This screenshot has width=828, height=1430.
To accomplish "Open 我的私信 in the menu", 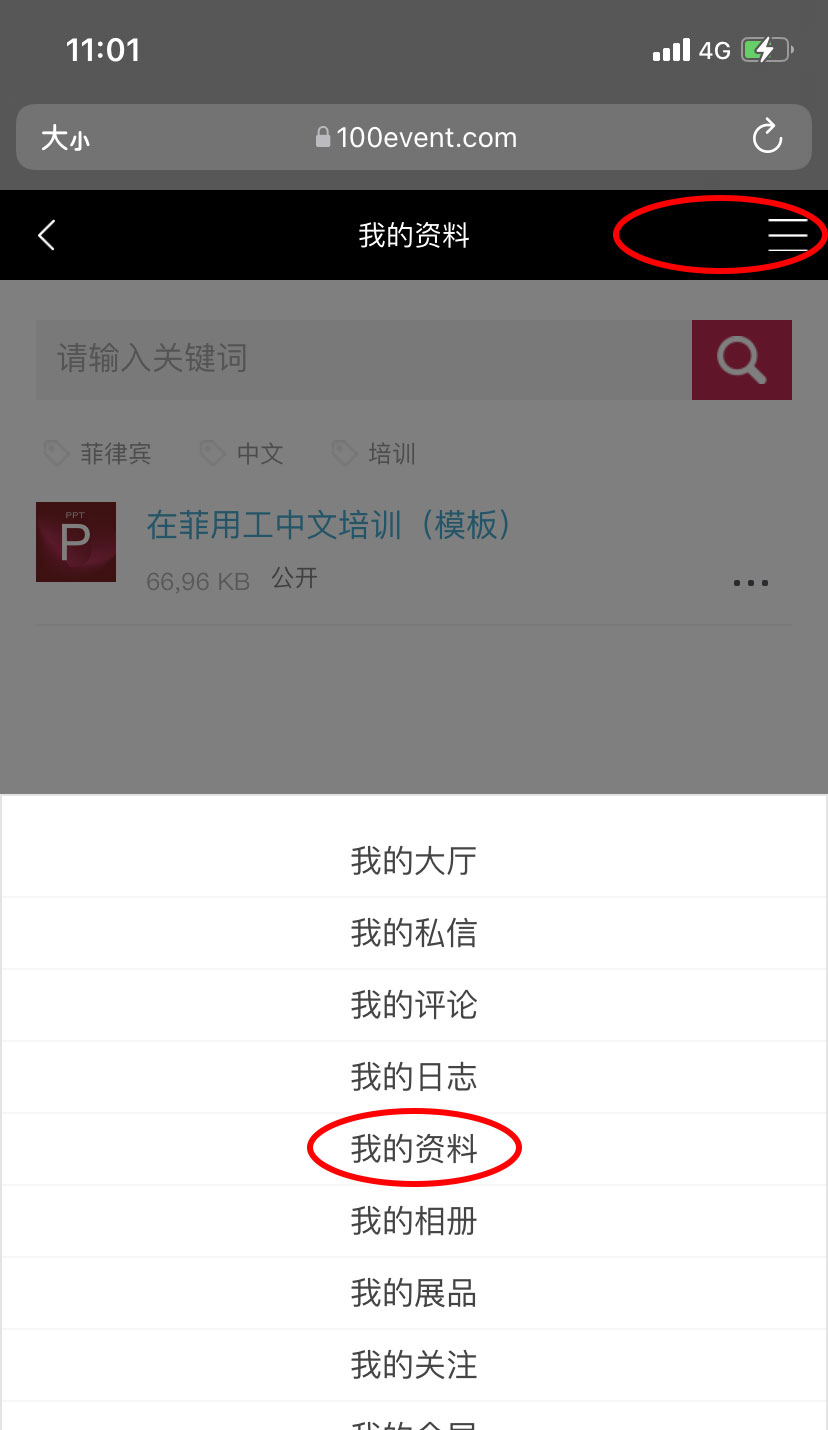I will click(x=414, y=933).
